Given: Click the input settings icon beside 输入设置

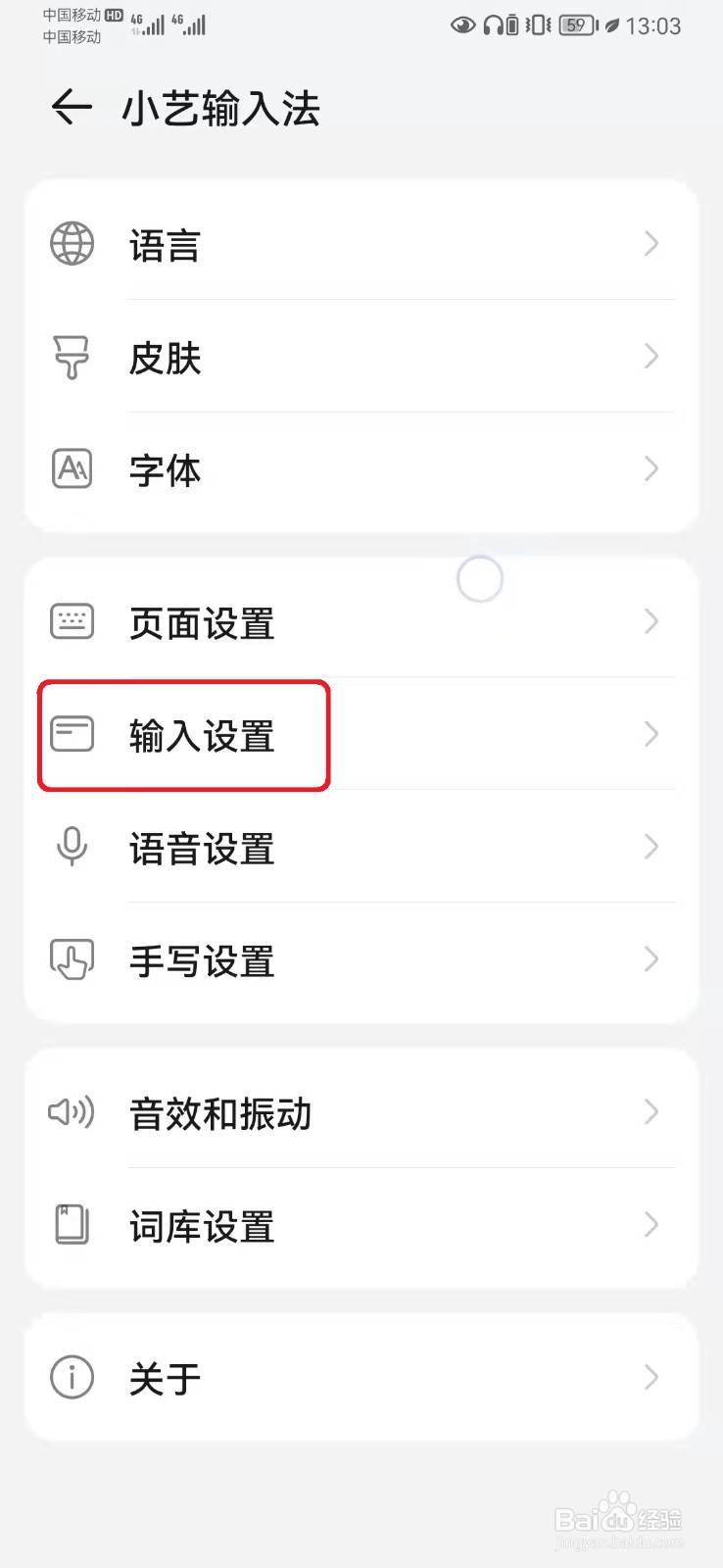Looking at the screenshot, I should (x=71, y=734).
